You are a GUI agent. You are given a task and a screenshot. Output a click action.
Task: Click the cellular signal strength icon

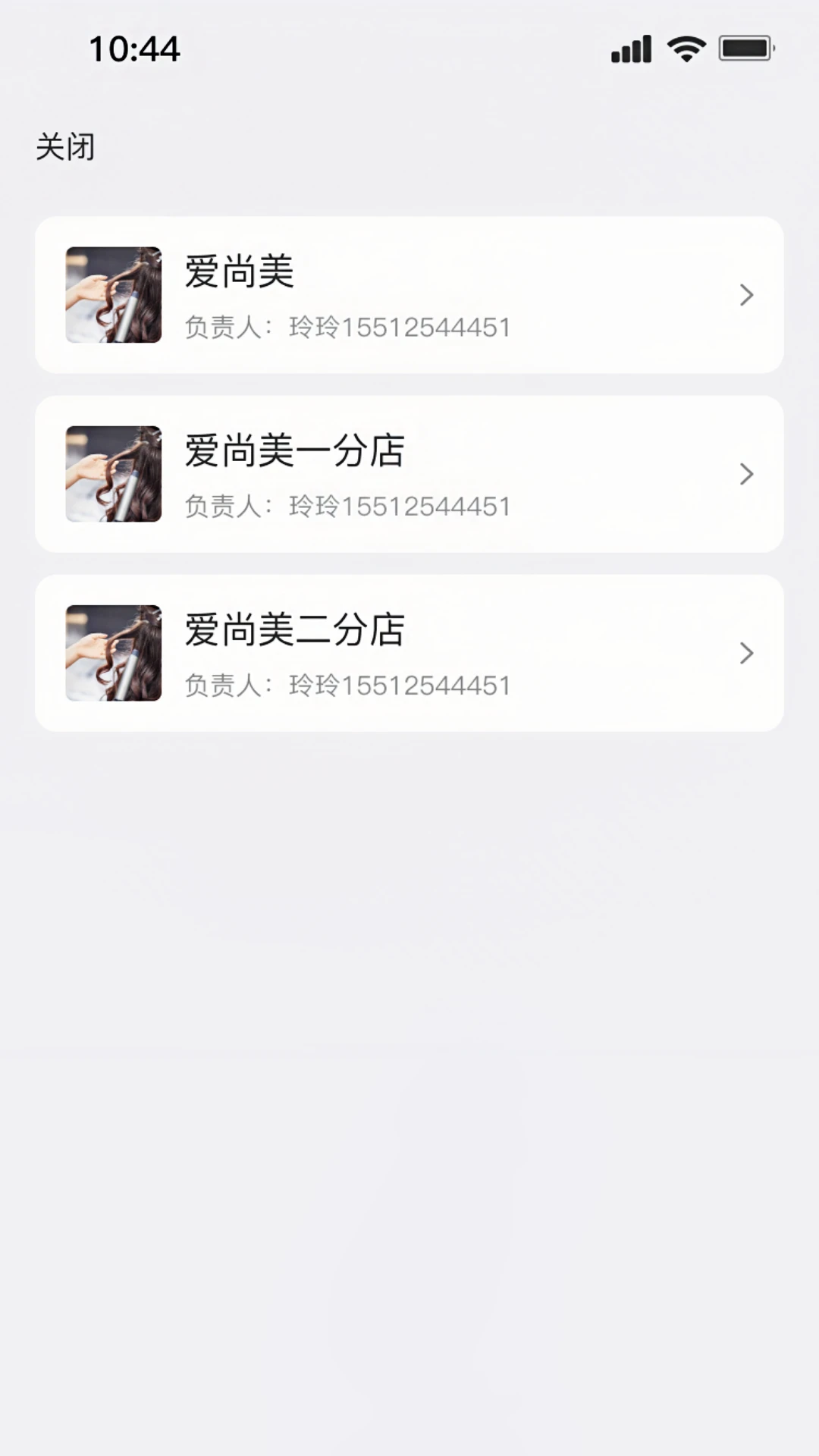click(x=629, y=48)
